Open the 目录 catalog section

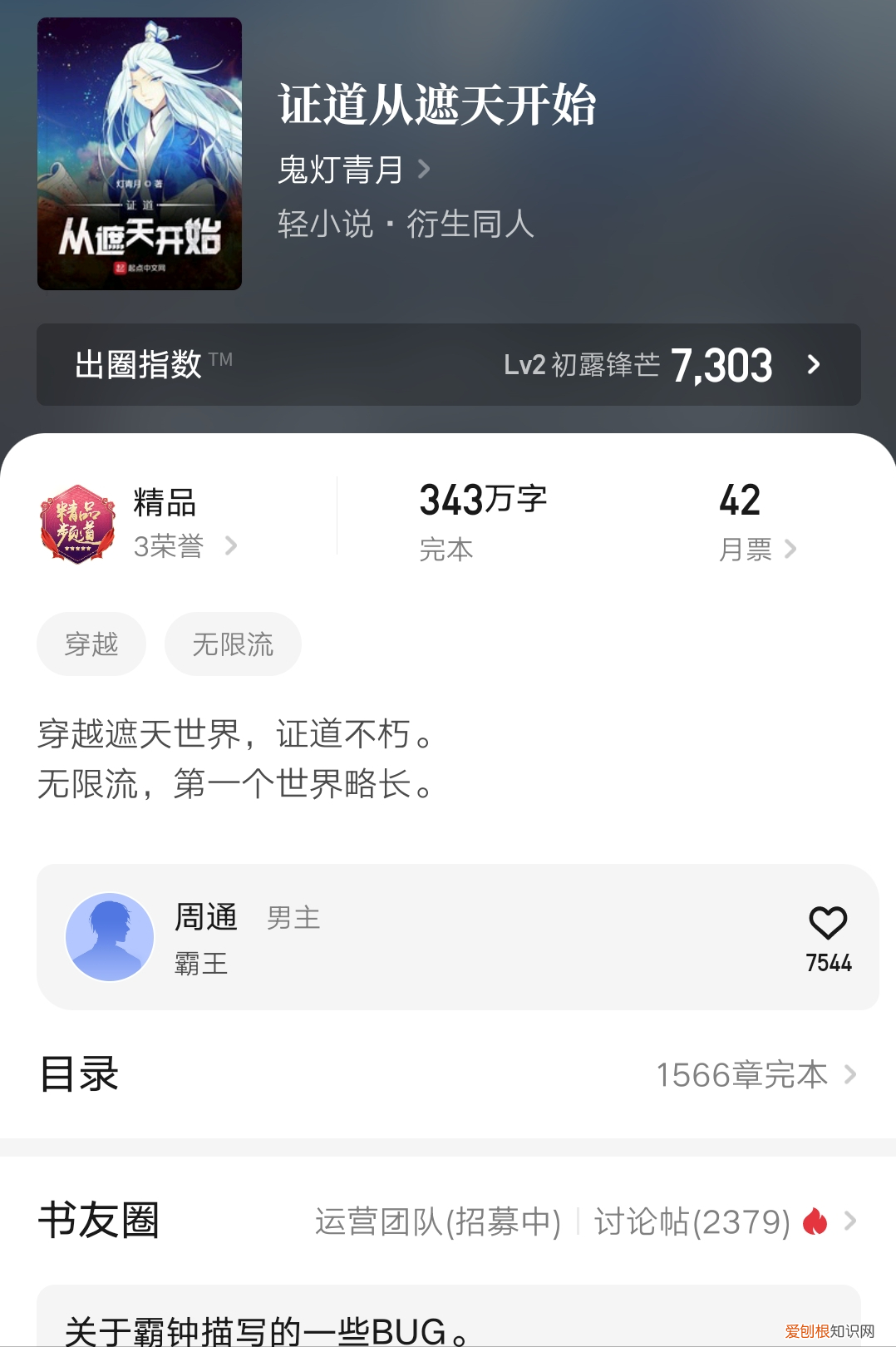coord(79,1073)
